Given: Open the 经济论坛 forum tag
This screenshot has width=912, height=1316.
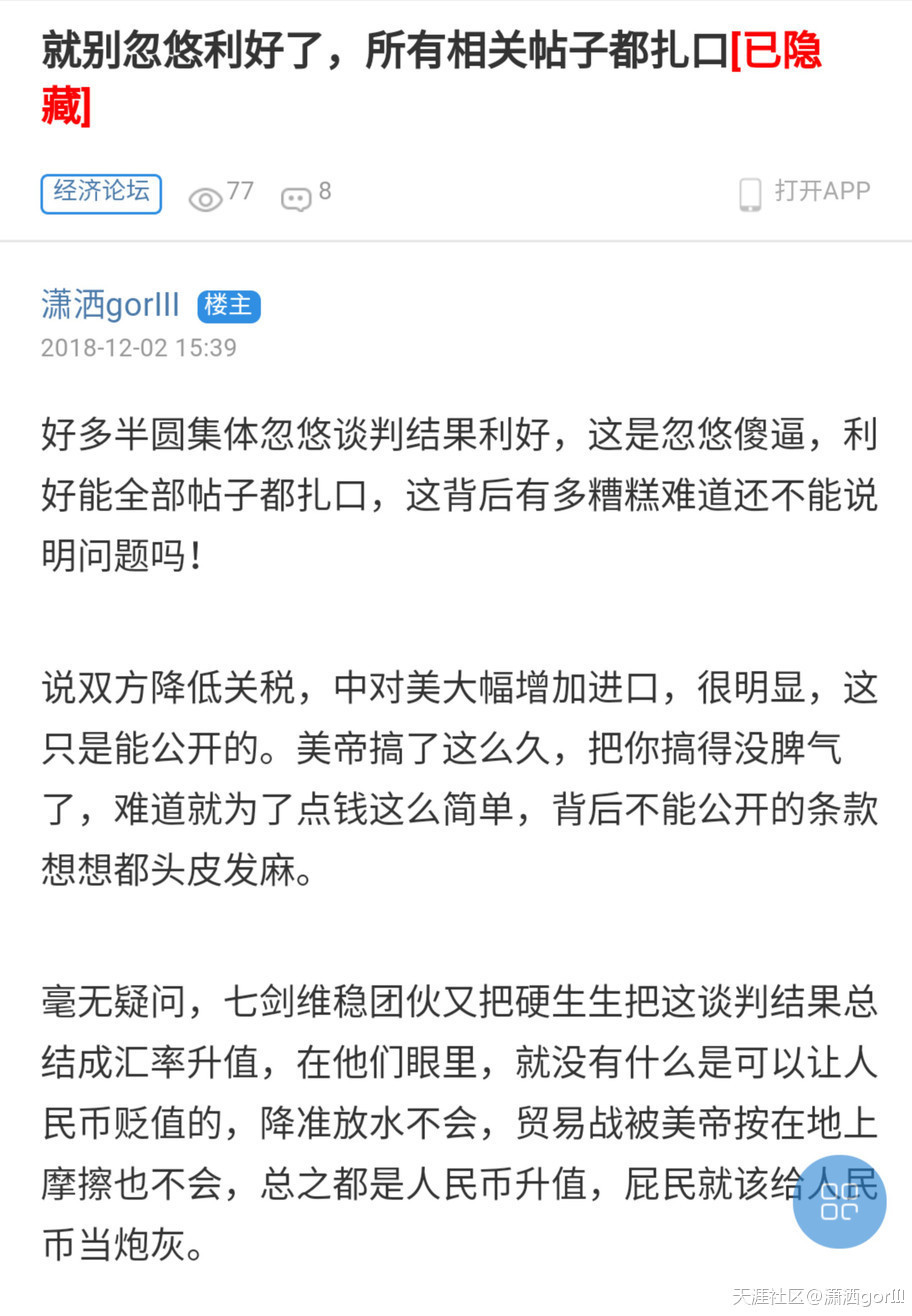Looking at the screenshot, I should click(x=101, y=193).
